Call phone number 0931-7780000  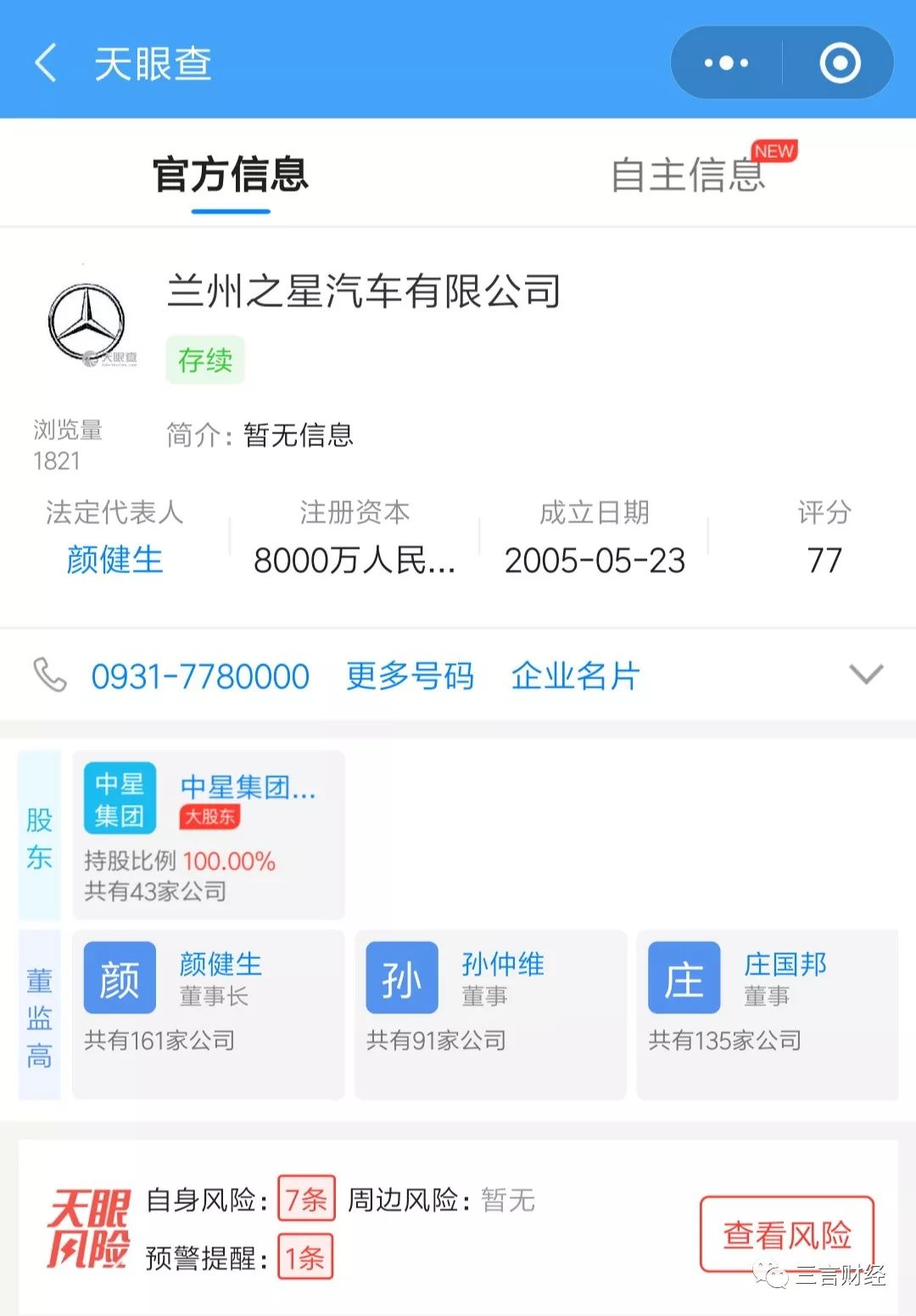coord(200,677)
